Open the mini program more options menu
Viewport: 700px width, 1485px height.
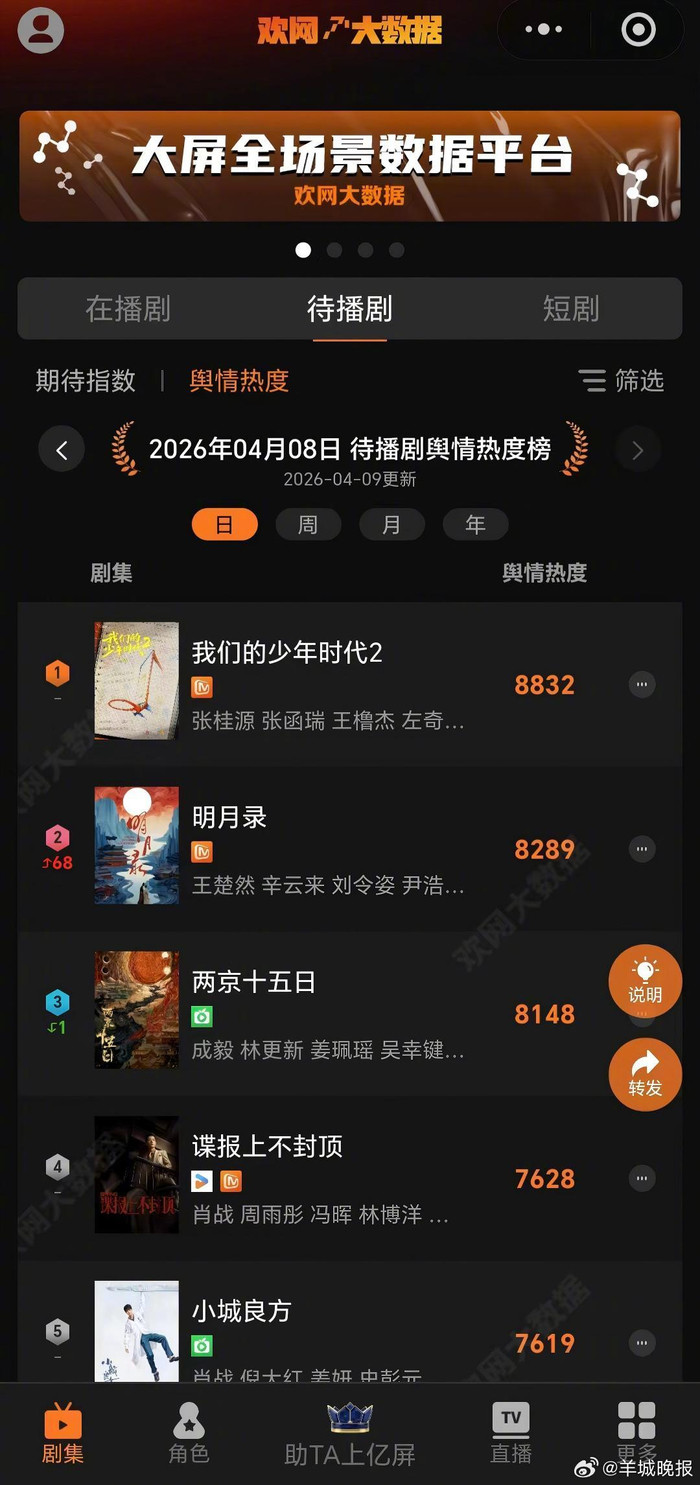tap(543, 30)
